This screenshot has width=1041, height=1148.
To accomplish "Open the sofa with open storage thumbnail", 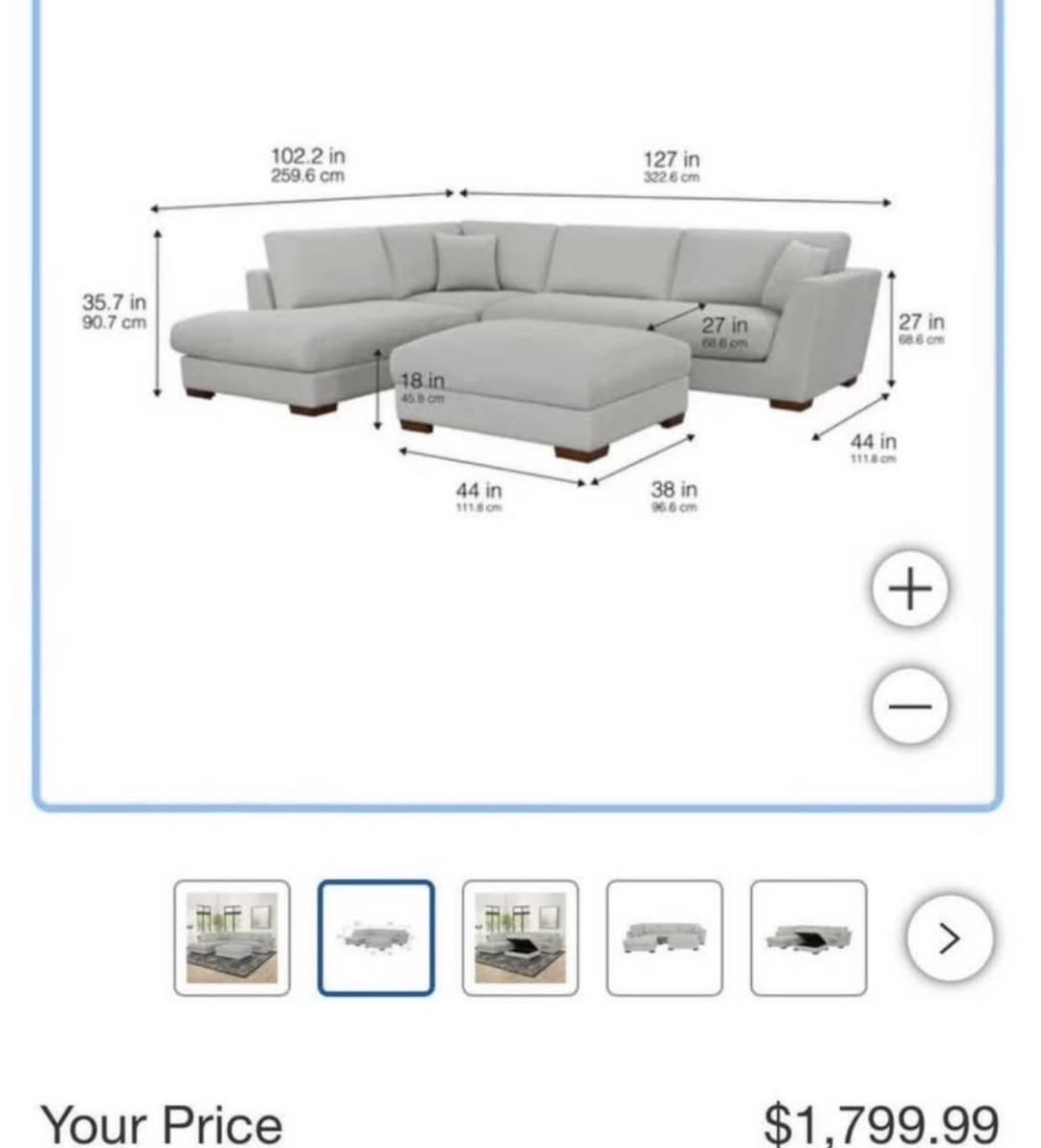I will 808,938.
